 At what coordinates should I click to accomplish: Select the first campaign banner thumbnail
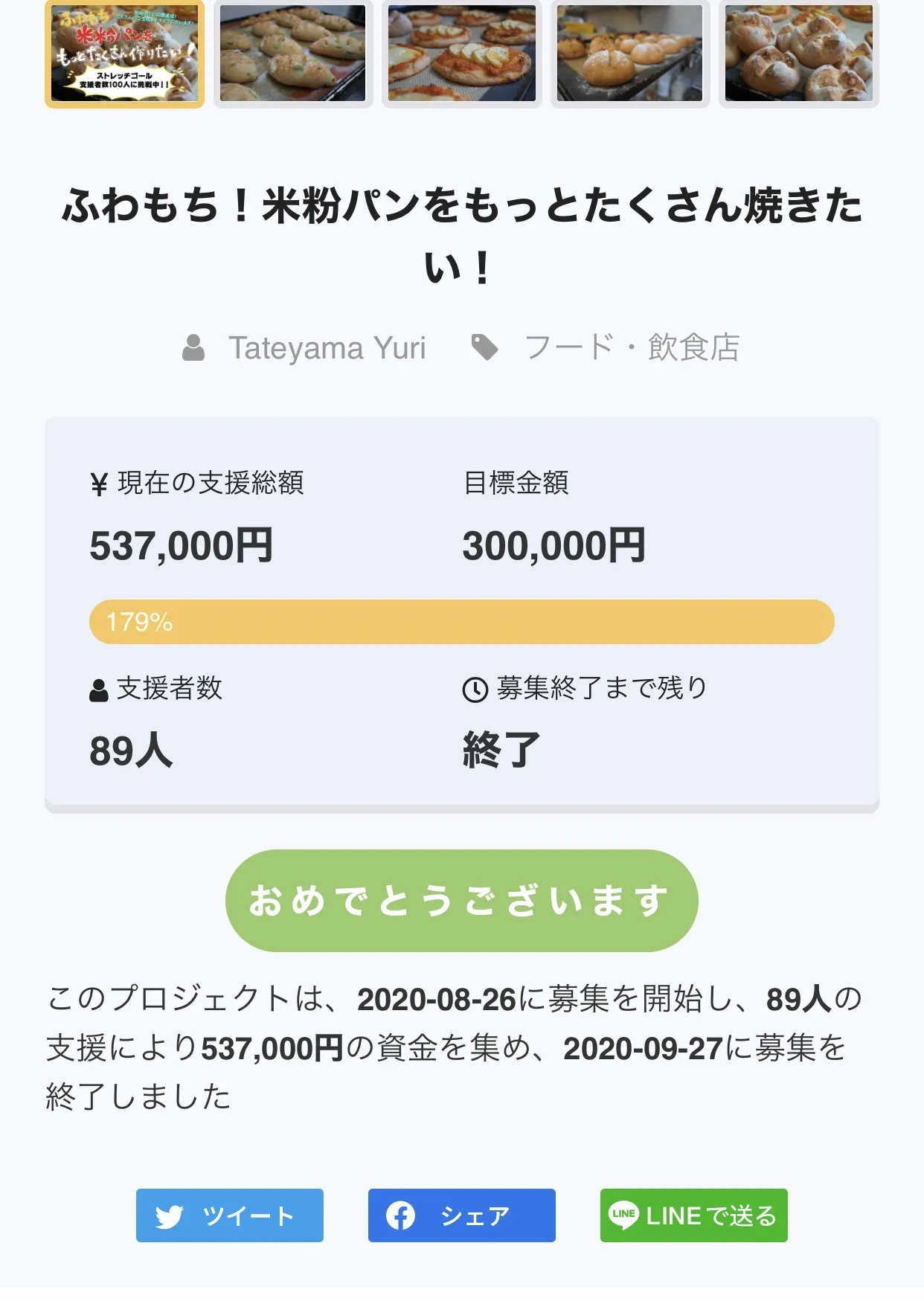[x=124, y=54]
